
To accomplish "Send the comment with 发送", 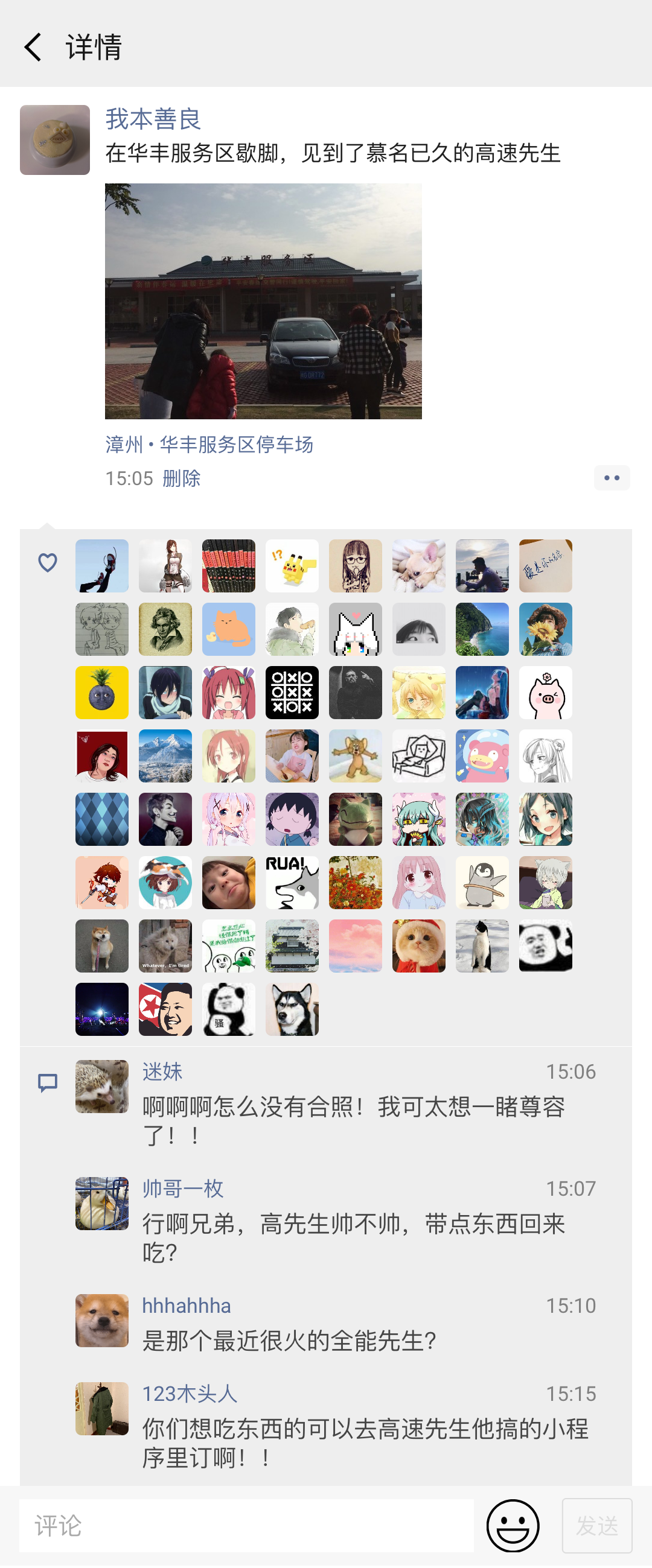I will pos(596,1526).
